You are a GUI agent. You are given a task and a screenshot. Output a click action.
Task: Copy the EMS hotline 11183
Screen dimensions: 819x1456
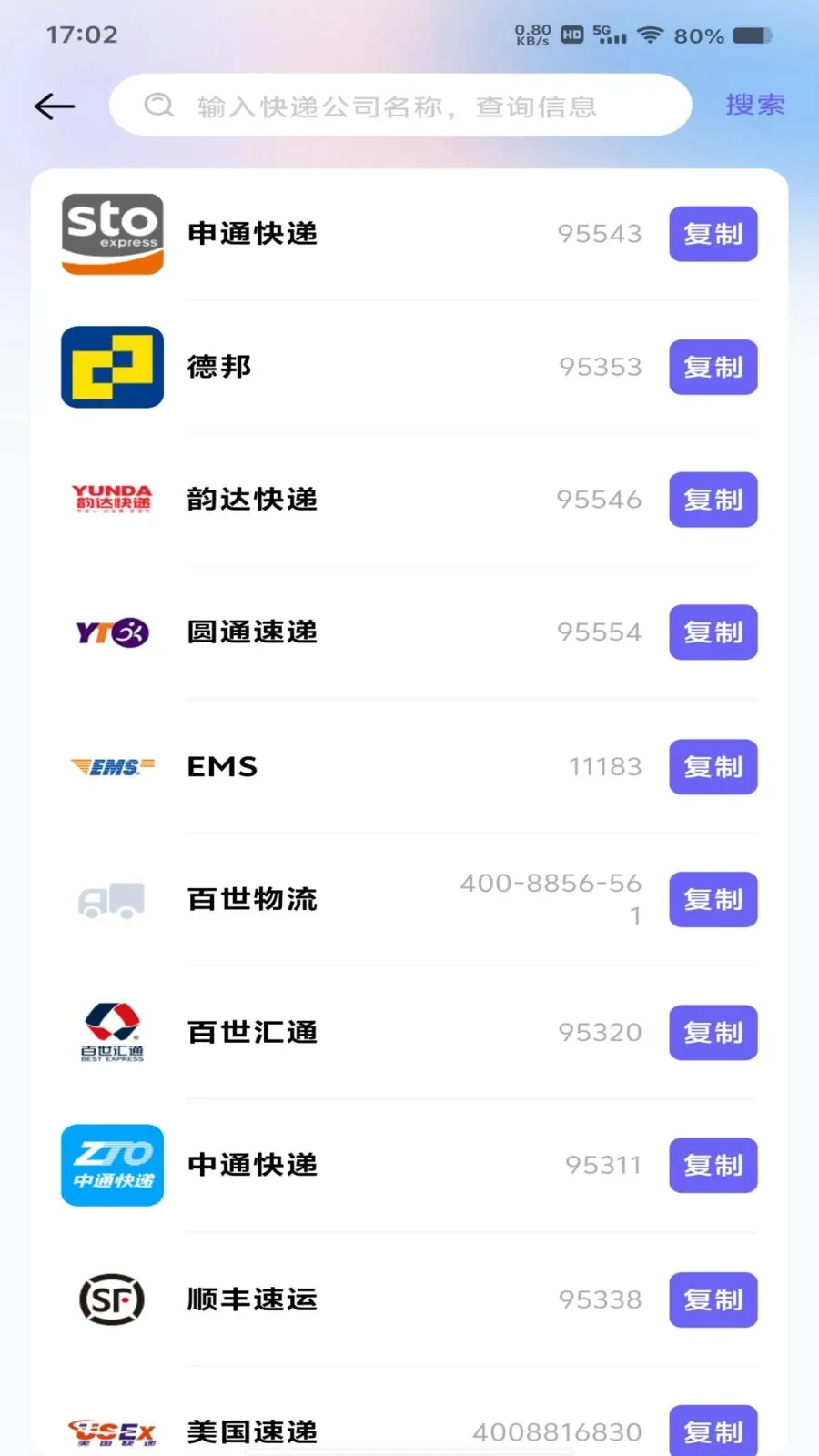(713, 766)
